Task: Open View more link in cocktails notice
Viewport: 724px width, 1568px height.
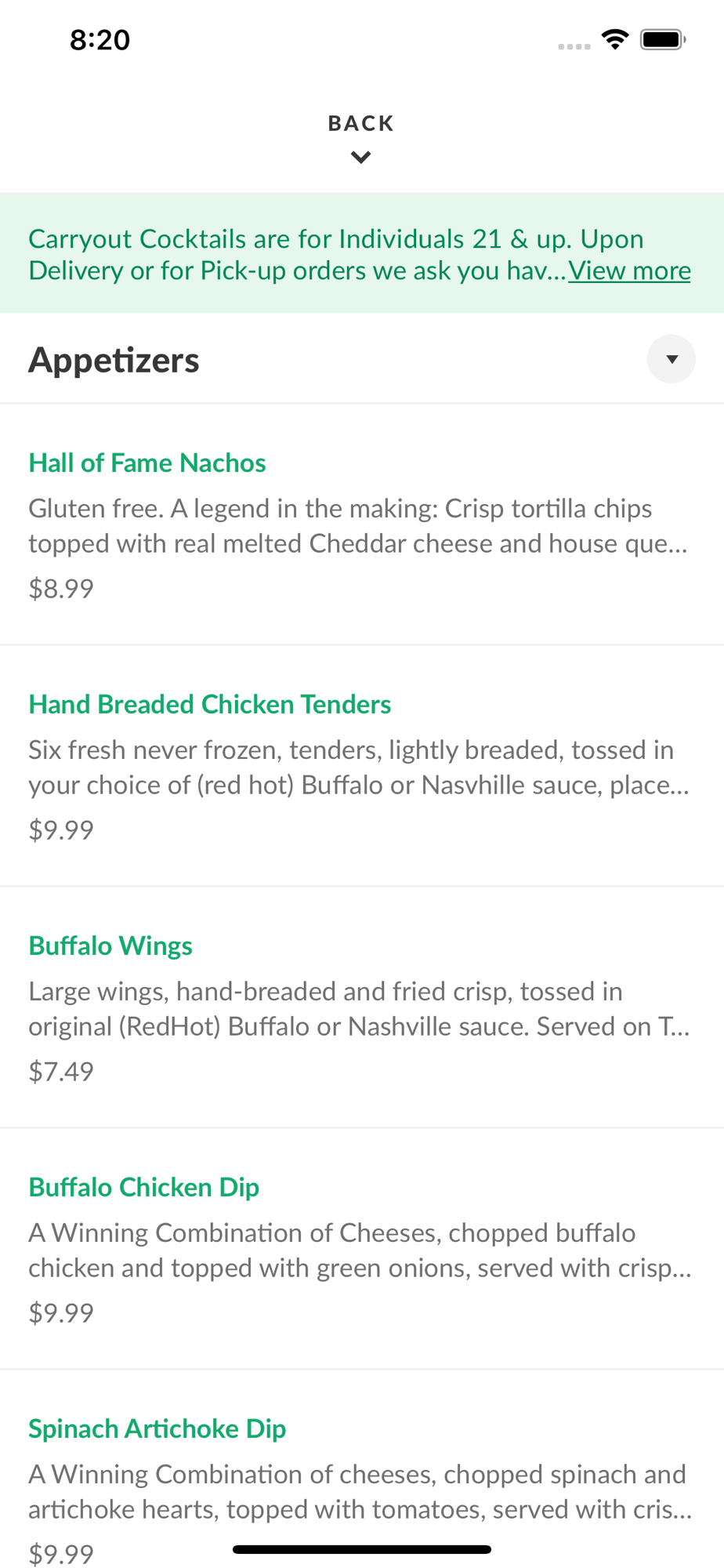Action: [x=629, y=270]
